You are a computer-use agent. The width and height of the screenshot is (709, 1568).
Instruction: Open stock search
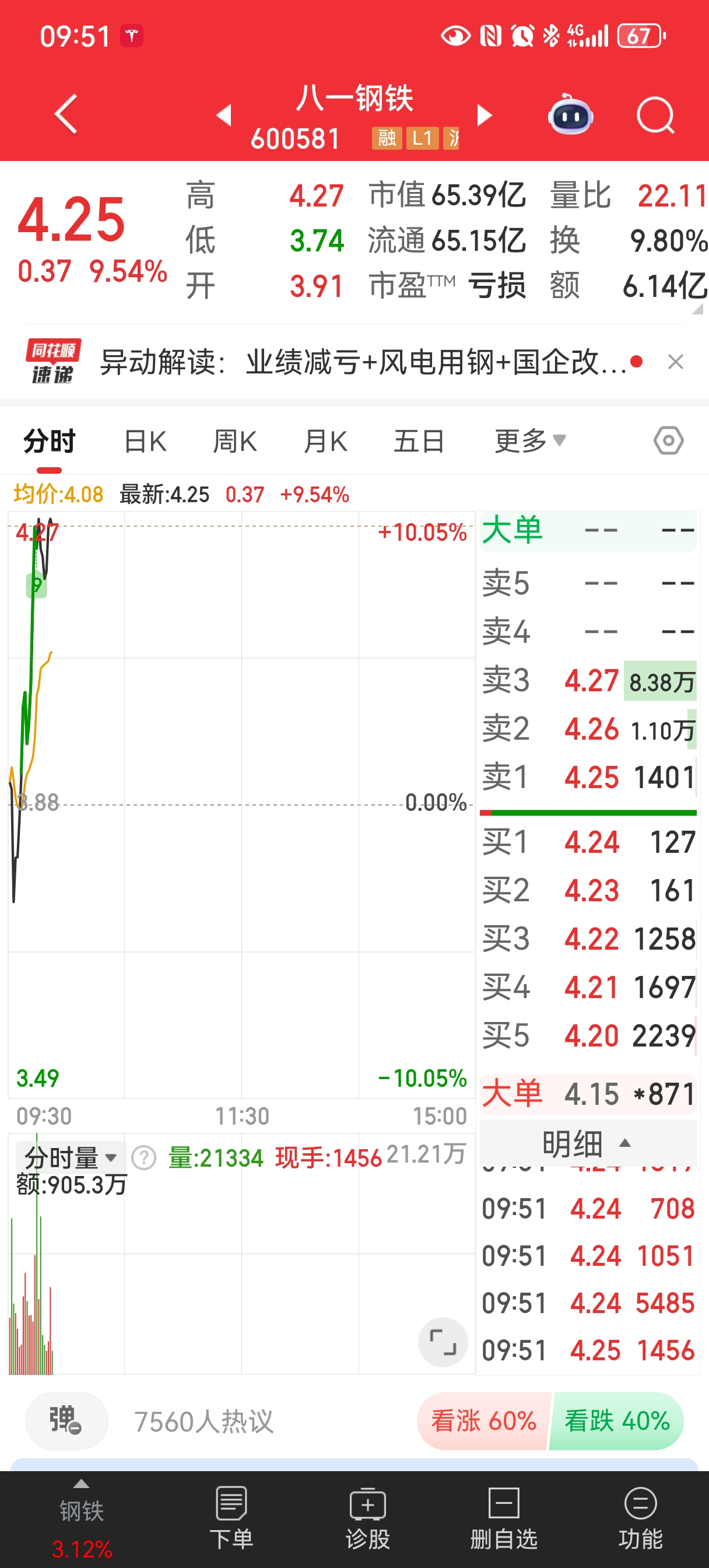655,114
